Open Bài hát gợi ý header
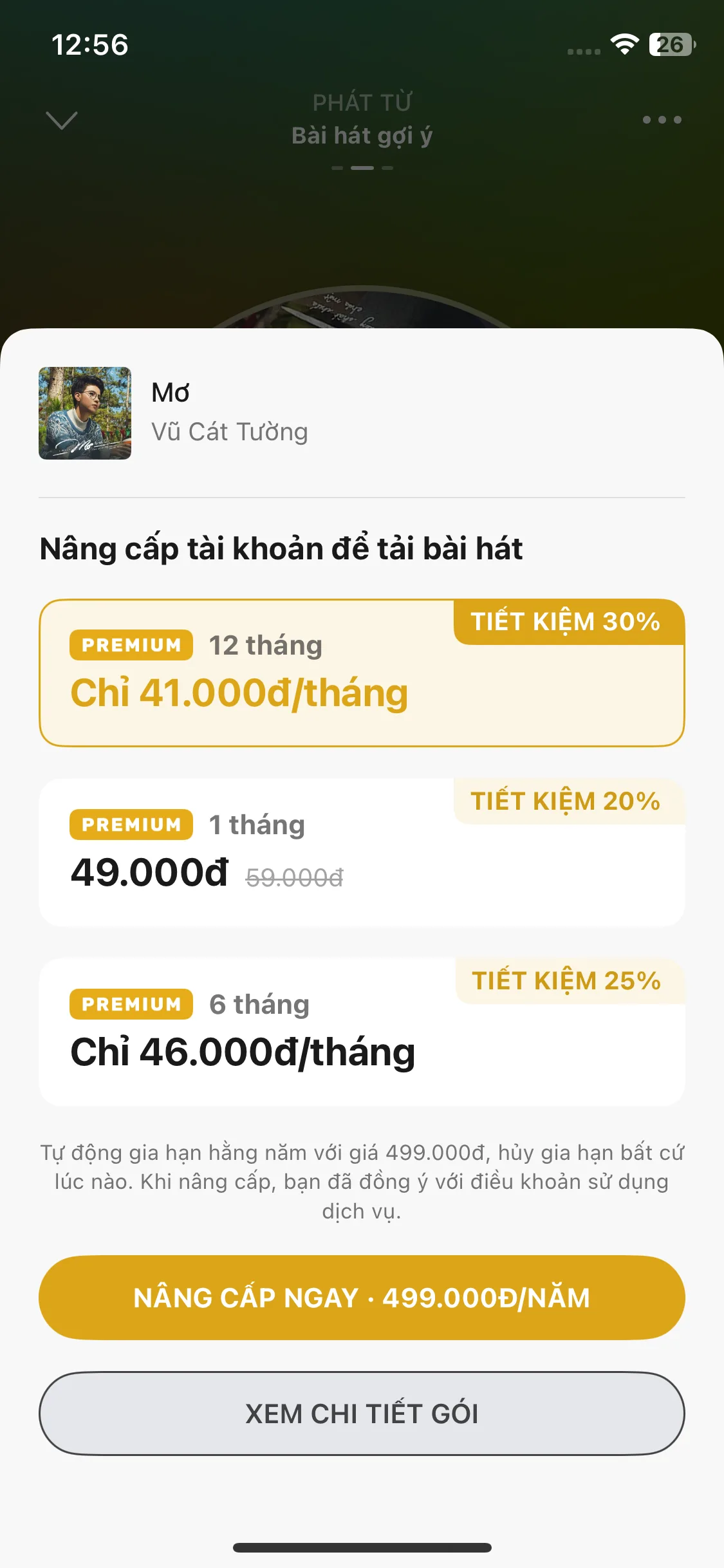This screenshot has height=1568, width=724. pos(362,136)
